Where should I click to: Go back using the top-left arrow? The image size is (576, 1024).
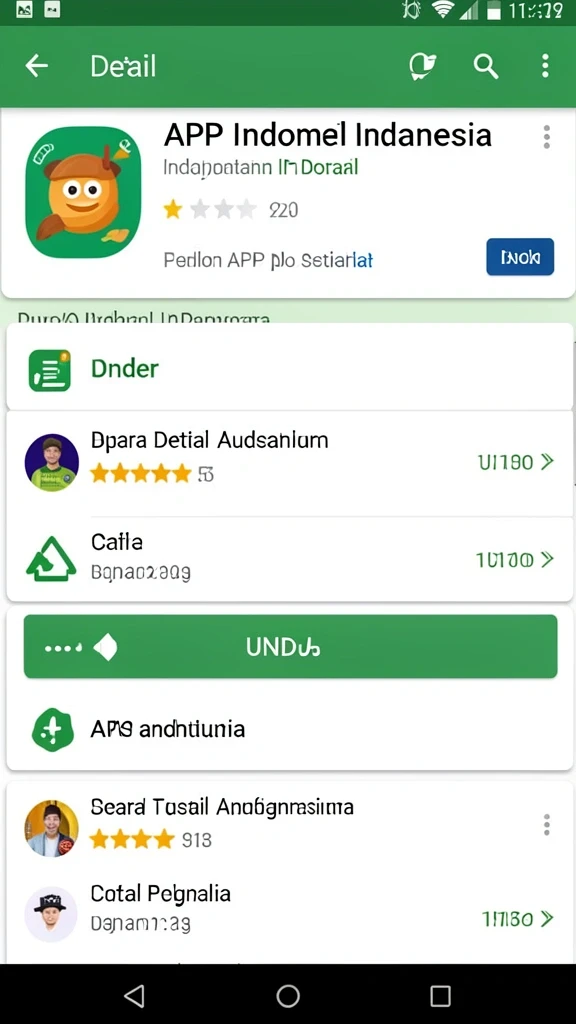click(37, 66)
